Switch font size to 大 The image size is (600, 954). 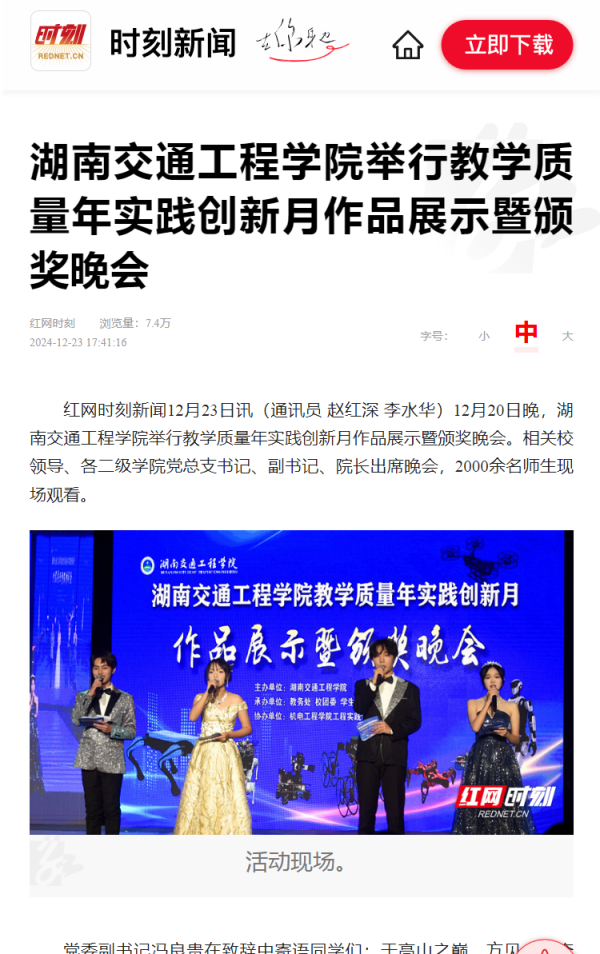click(567, 336)
